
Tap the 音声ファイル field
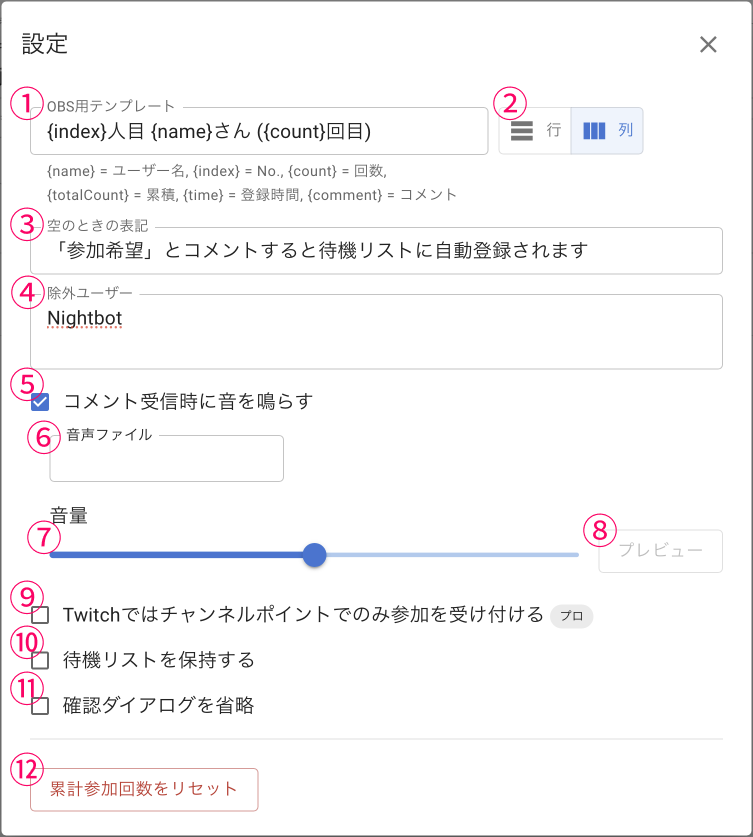coord(166,459)
